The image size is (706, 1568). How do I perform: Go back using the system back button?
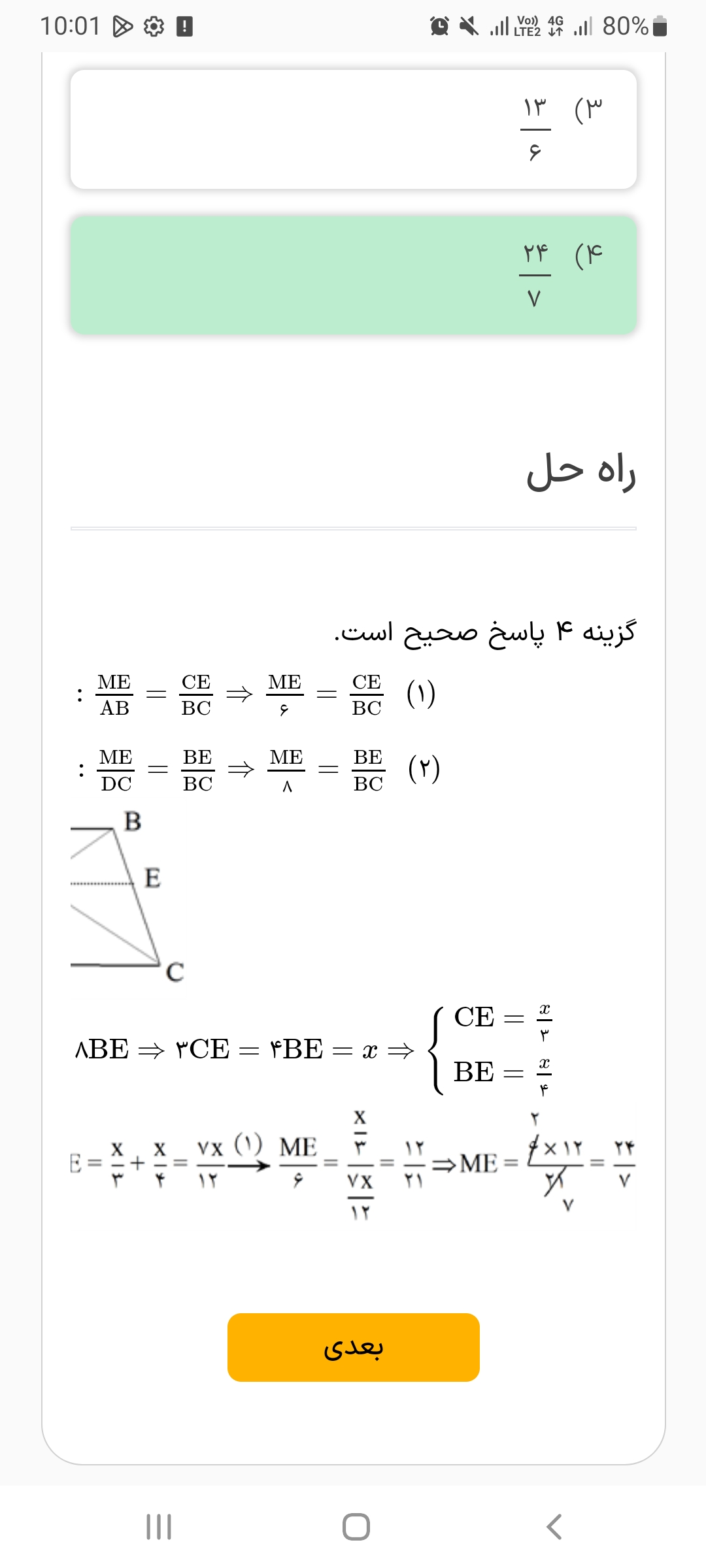click(x=554, y=1527)
